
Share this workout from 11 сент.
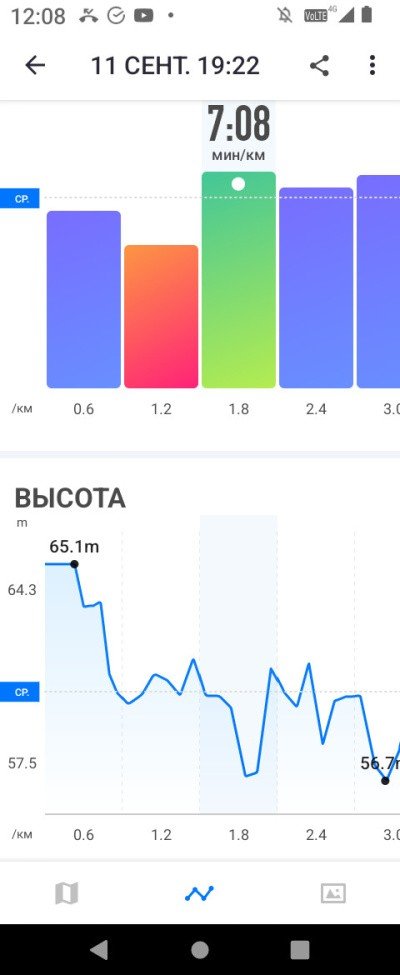pyautogui.click(x=319, y=65)
